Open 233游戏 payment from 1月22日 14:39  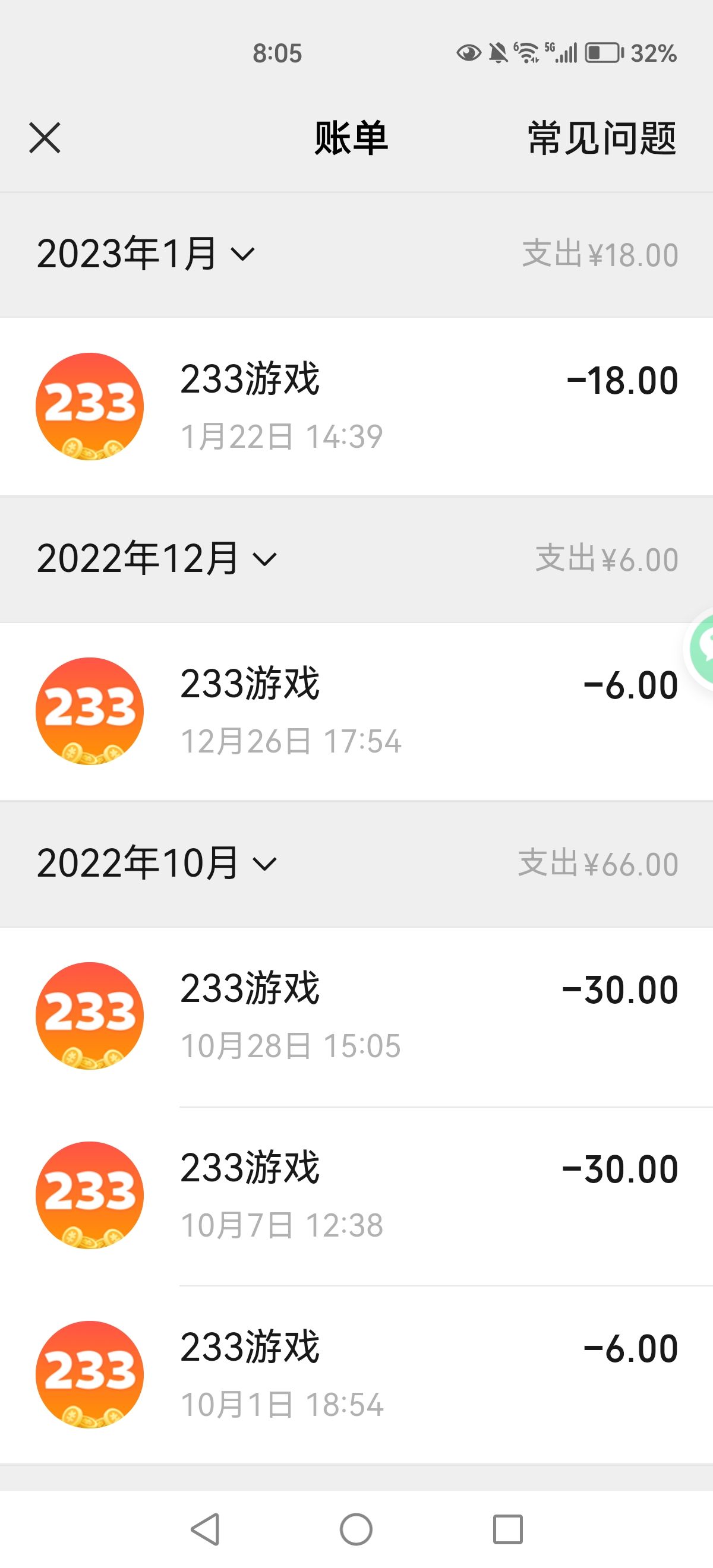click(x=356, y=406)
